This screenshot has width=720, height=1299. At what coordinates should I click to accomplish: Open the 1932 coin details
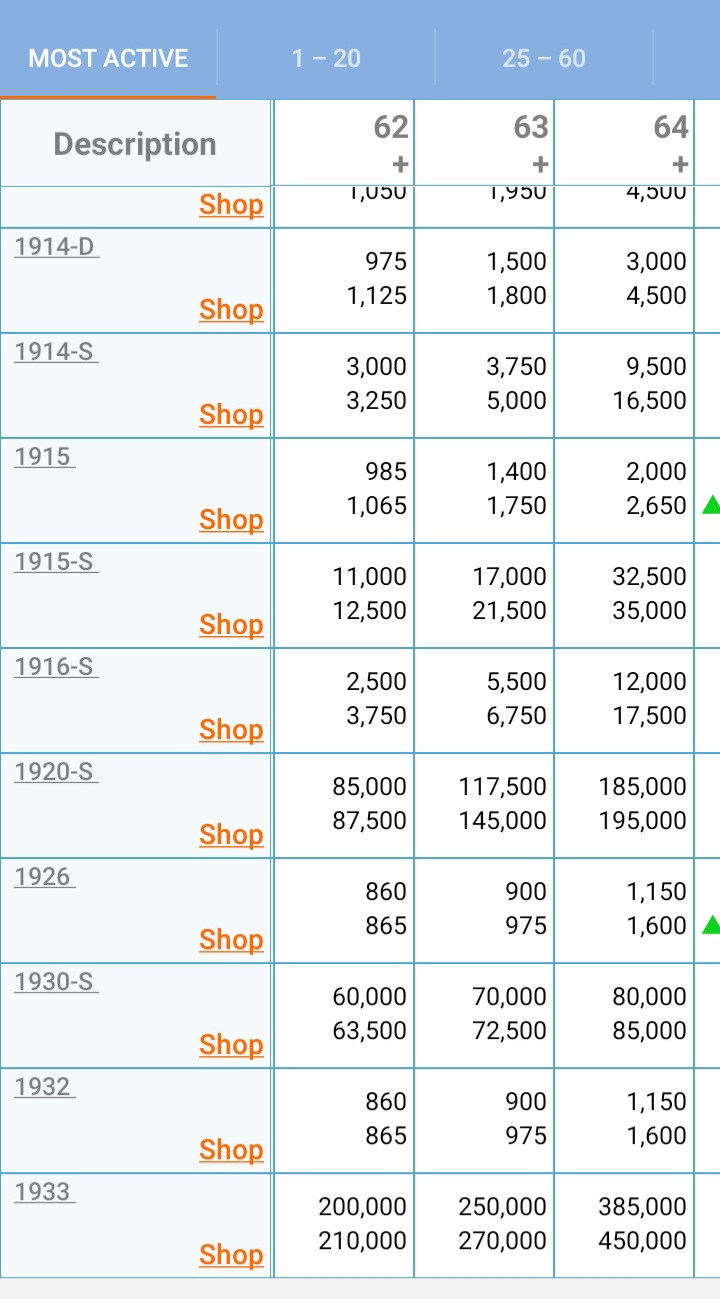click(44, 1086)
